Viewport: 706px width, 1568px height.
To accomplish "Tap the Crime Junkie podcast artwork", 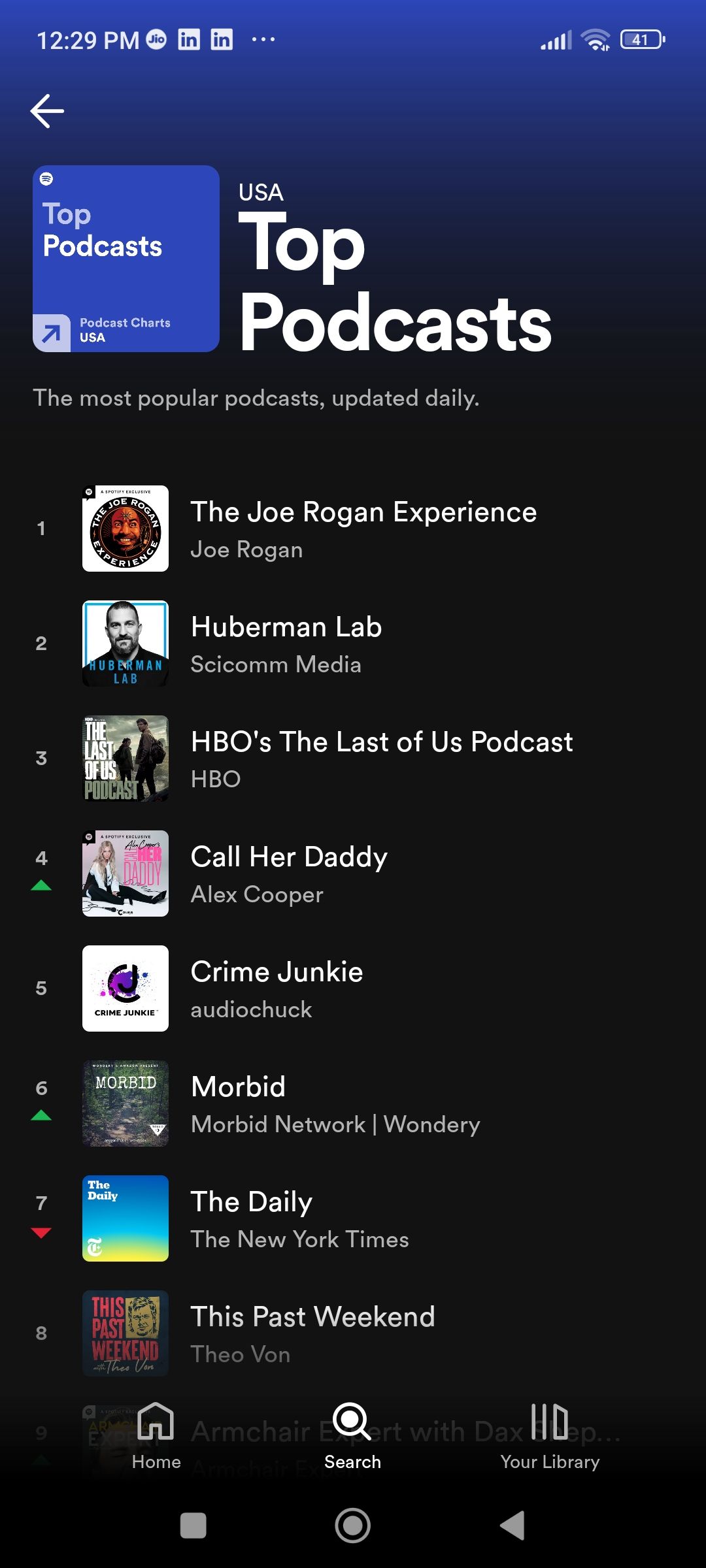I will (x=125, y=988).
